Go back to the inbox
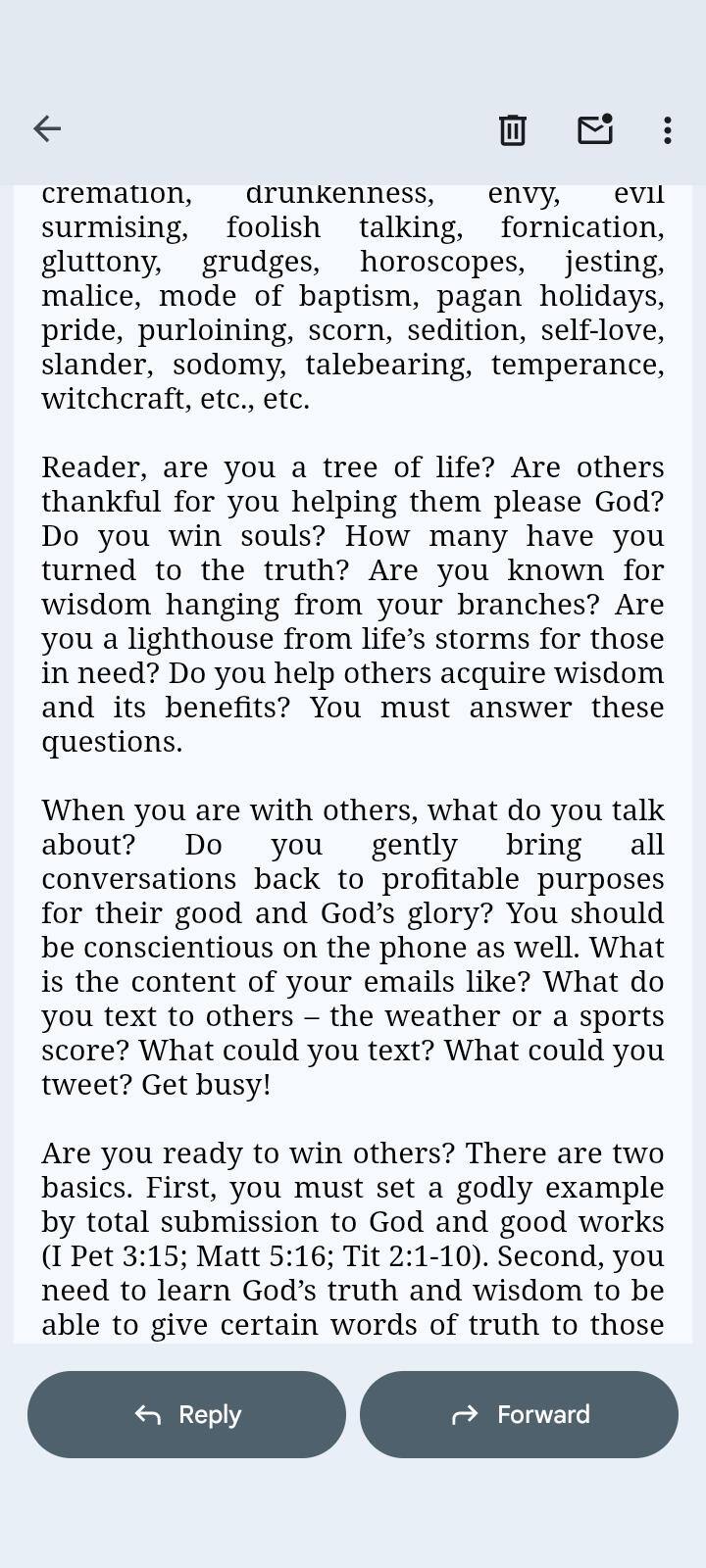The image size is (706, 1568). coord(47,128)
